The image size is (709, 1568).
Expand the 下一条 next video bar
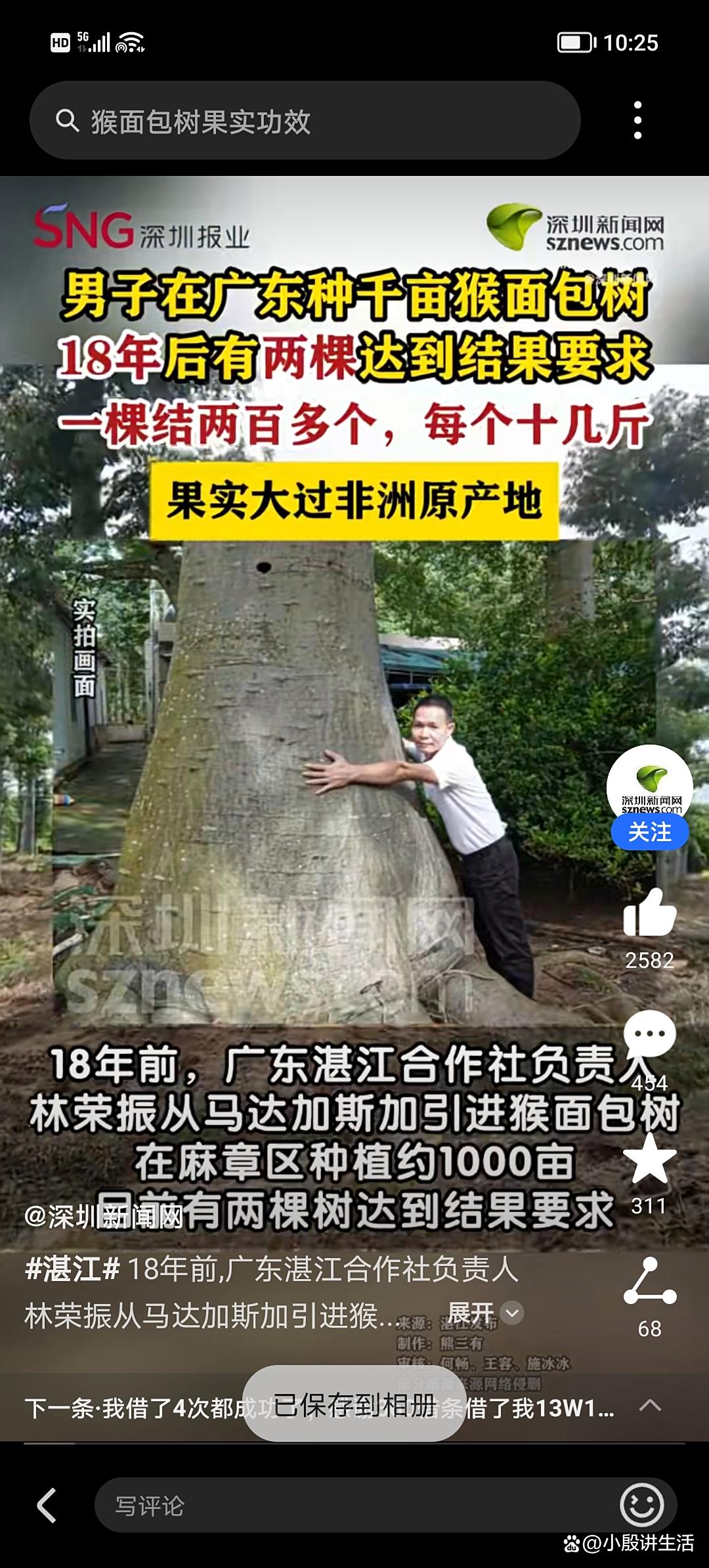(x=354, y=1408)
